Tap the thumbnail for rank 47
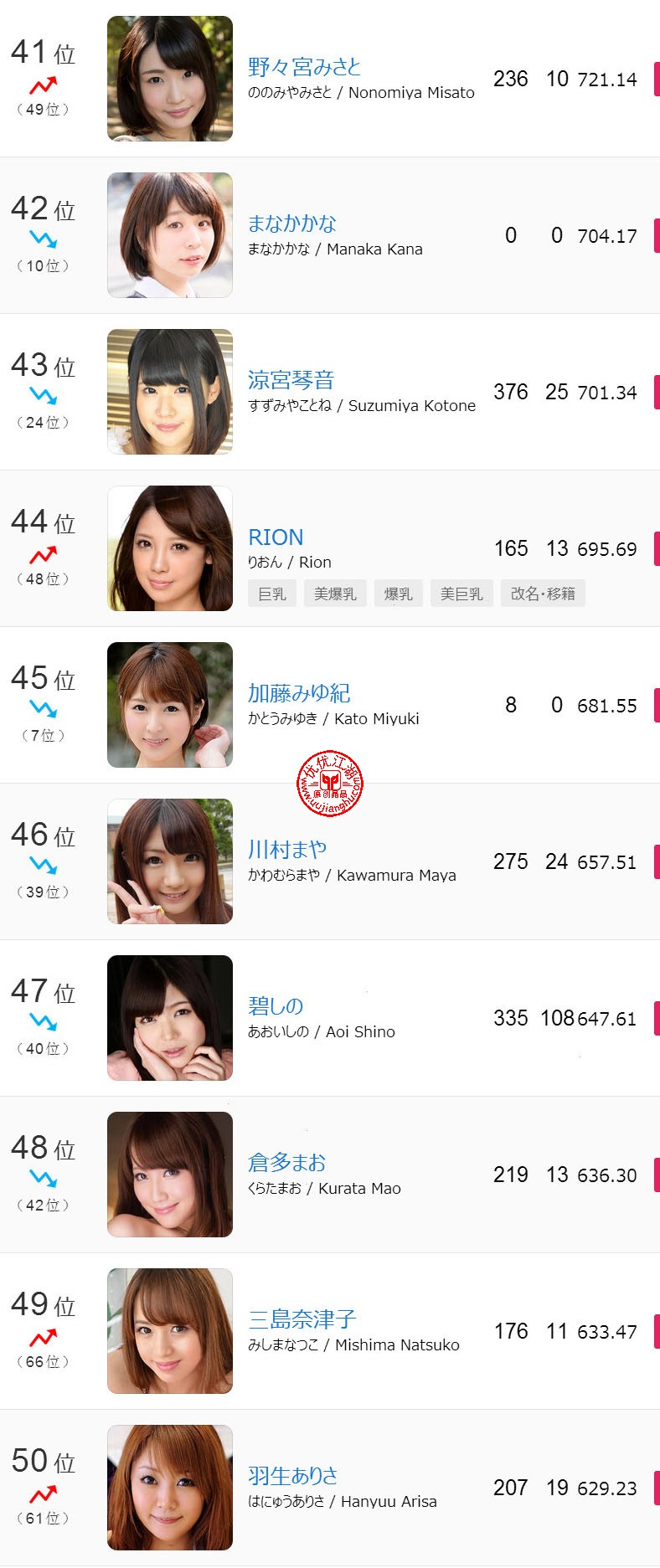The image size is (660, 1568). coord(170,1018)
